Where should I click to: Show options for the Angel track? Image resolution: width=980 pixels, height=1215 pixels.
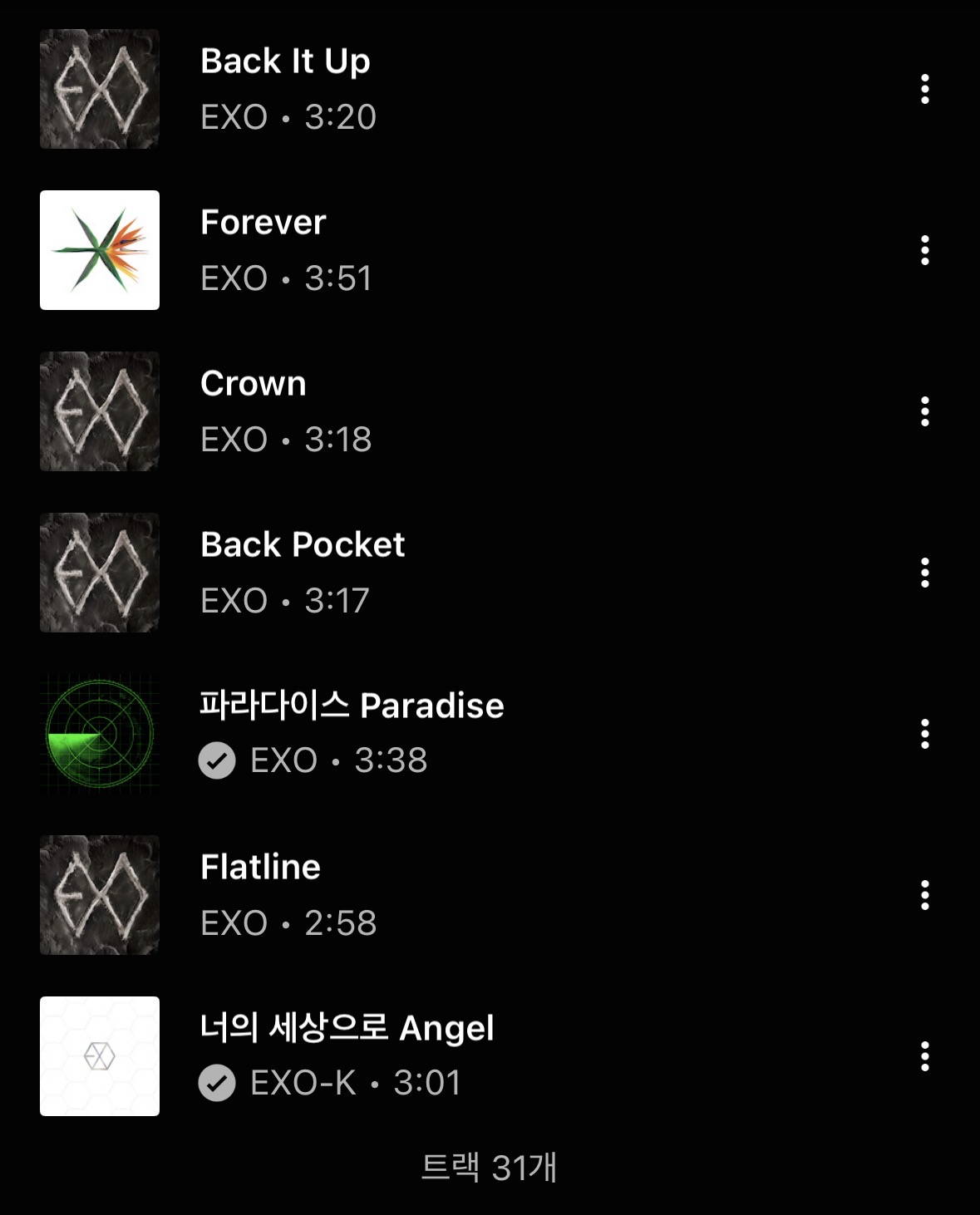[924, 1056]
